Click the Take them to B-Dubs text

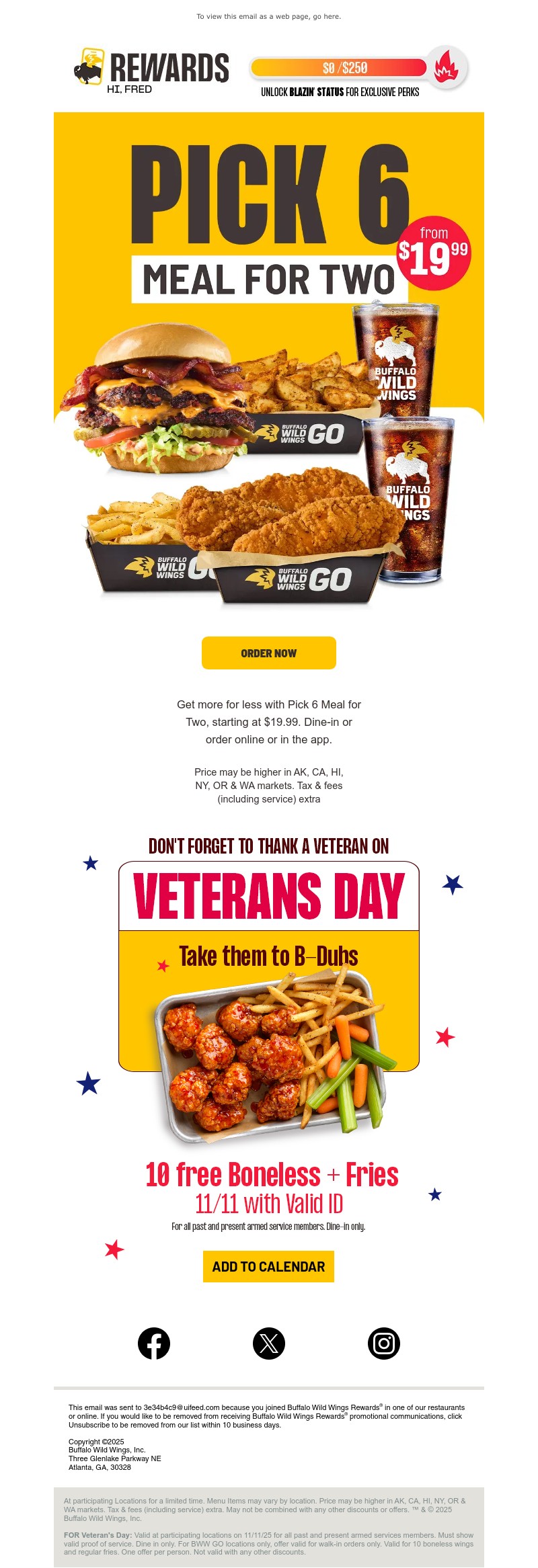coord(269,956)
